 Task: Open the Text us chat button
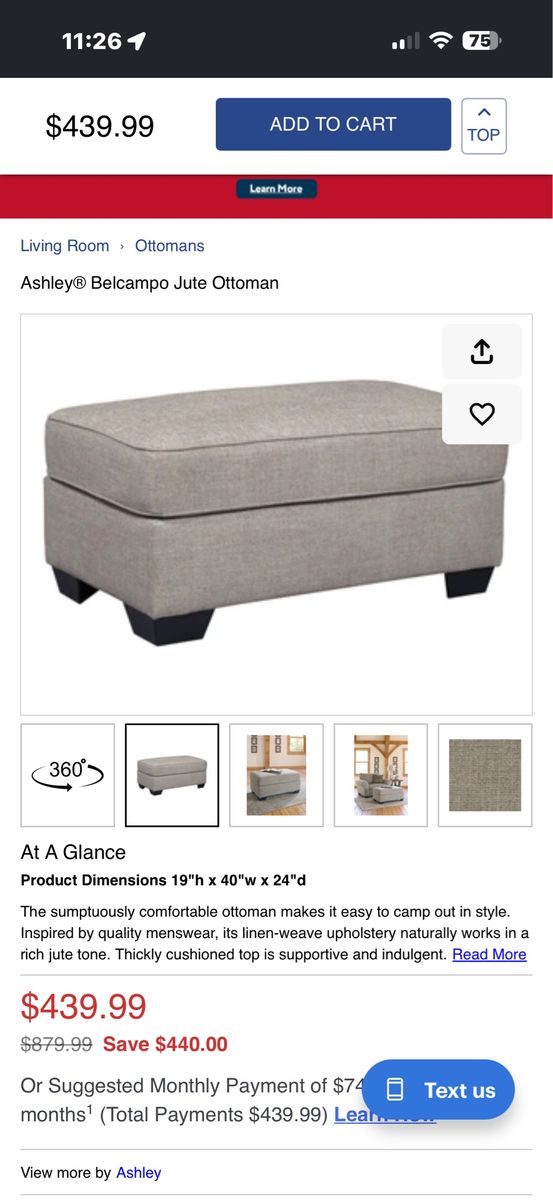(438, 1090)
